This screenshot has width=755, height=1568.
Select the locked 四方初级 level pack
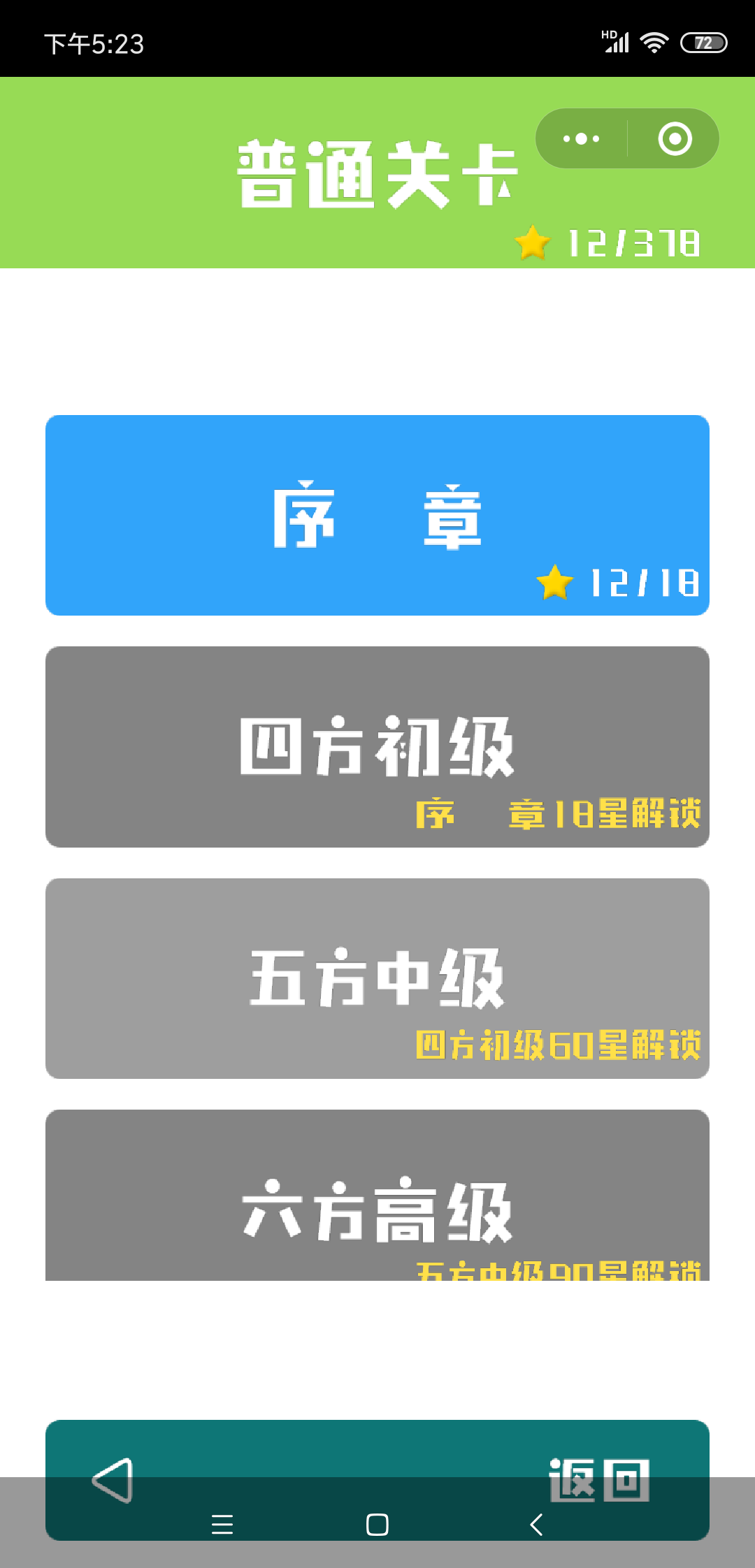(377, 746)
